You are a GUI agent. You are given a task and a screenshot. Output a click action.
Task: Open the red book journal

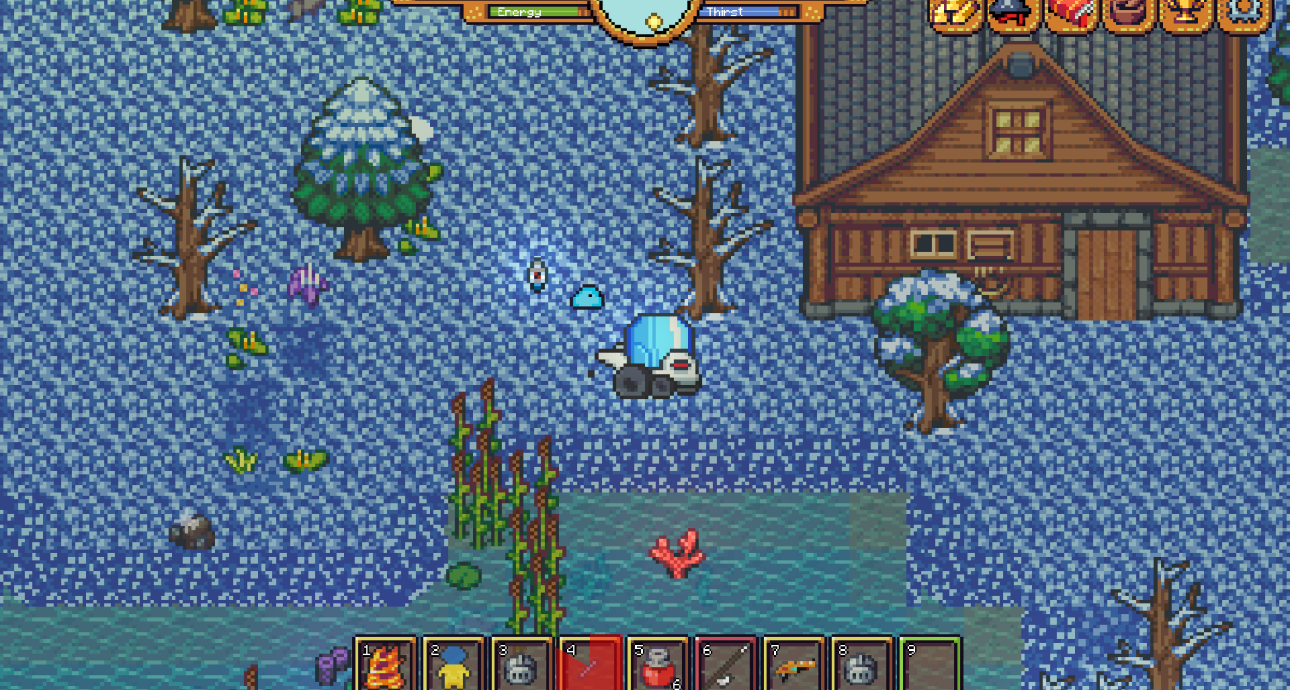[1072, 14]
